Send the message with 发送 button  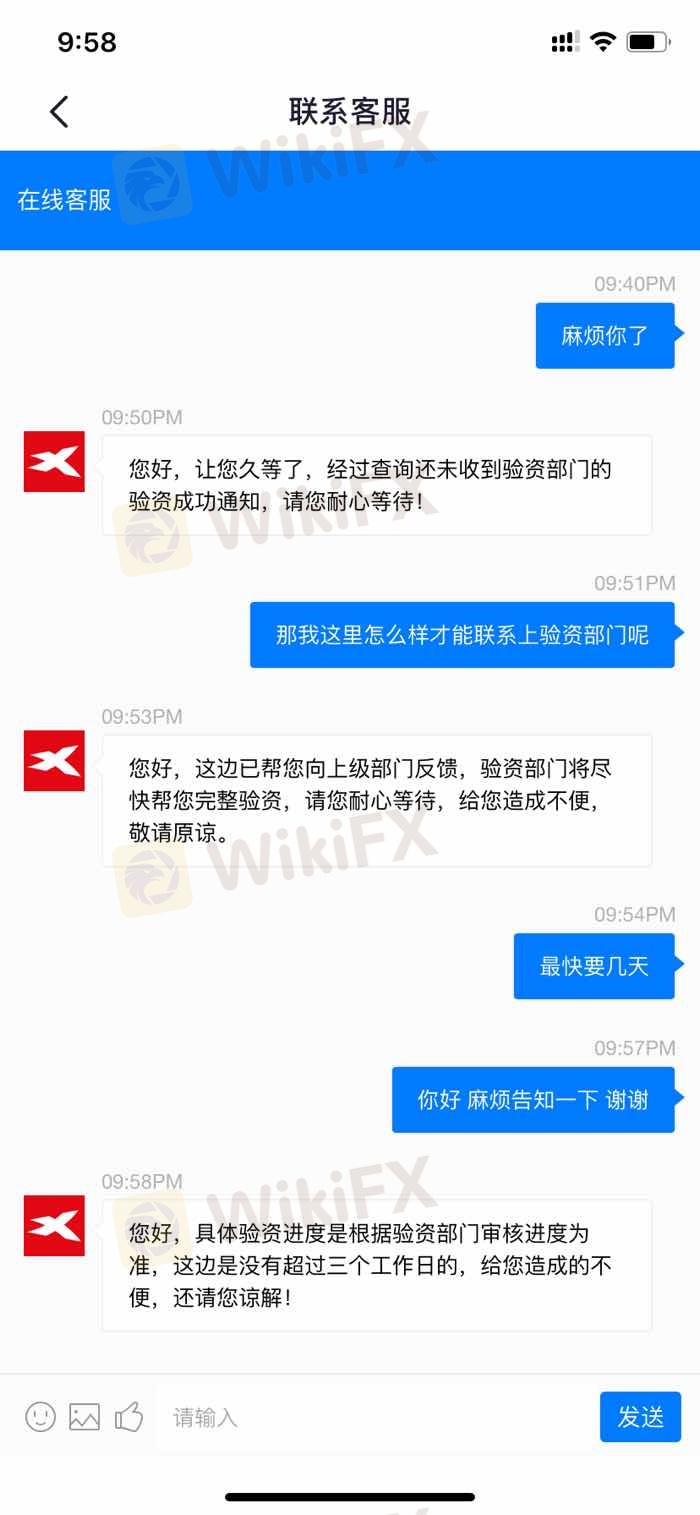tap(640, 1417)
